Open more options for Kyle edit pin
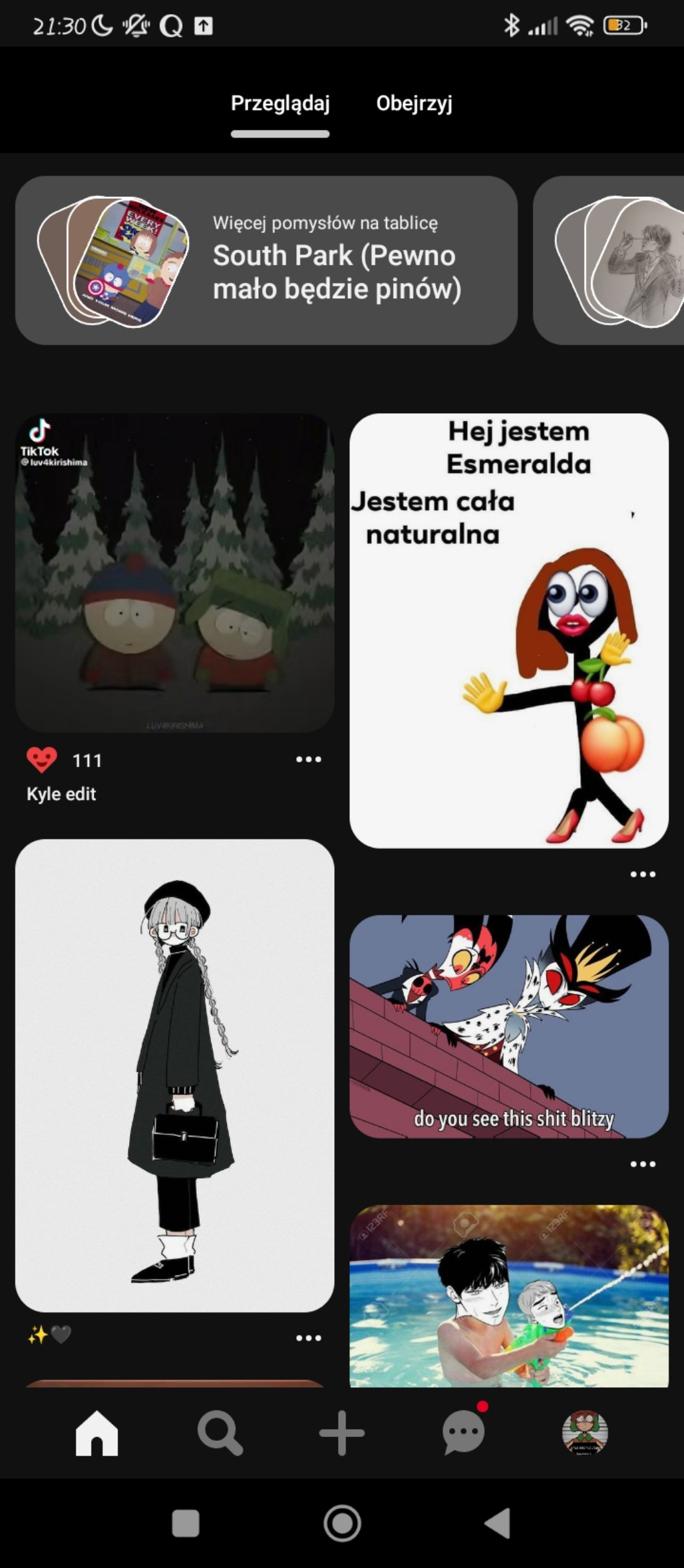 pos(308,759)
